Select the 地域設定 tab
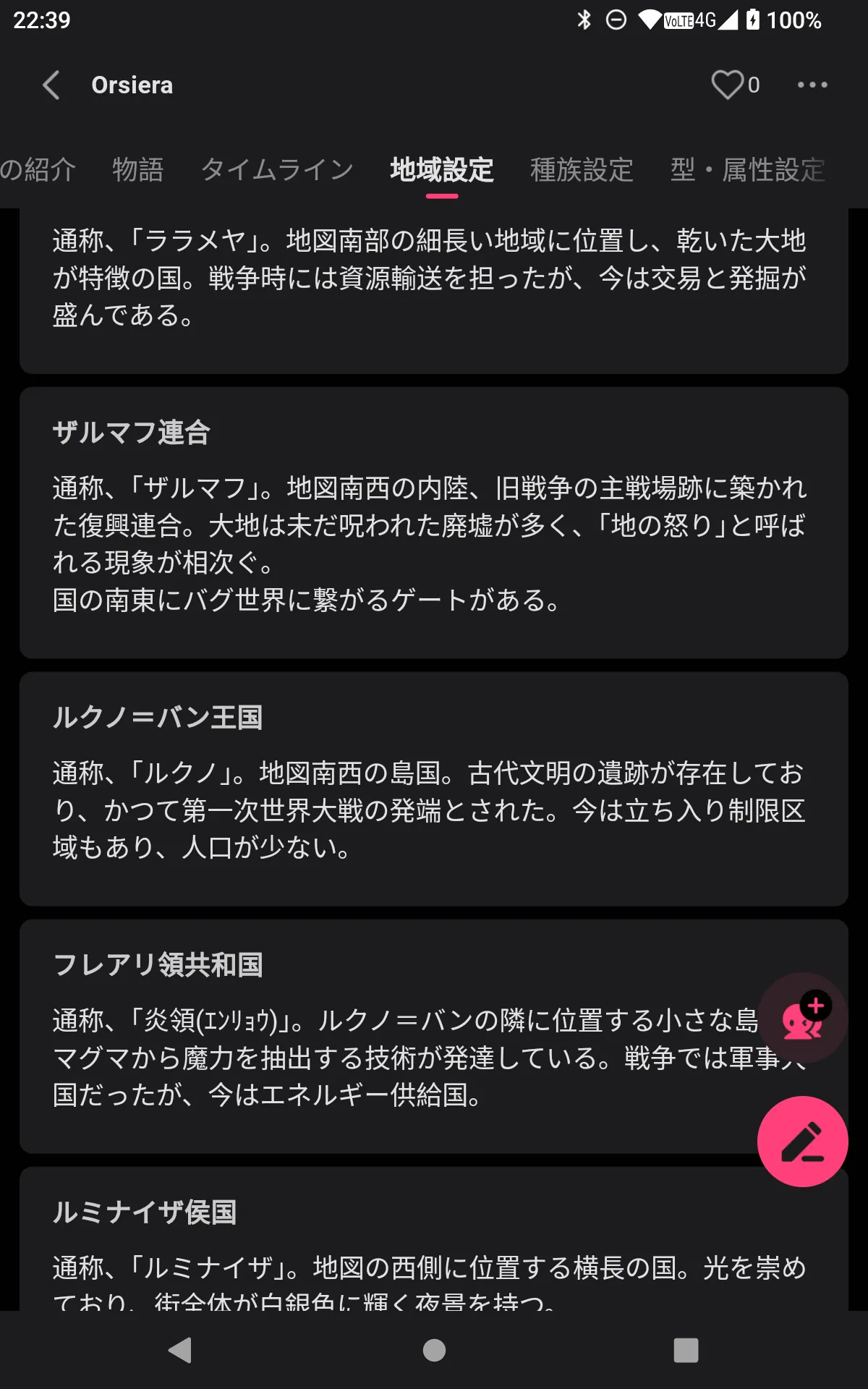 [x=442, y=170]
